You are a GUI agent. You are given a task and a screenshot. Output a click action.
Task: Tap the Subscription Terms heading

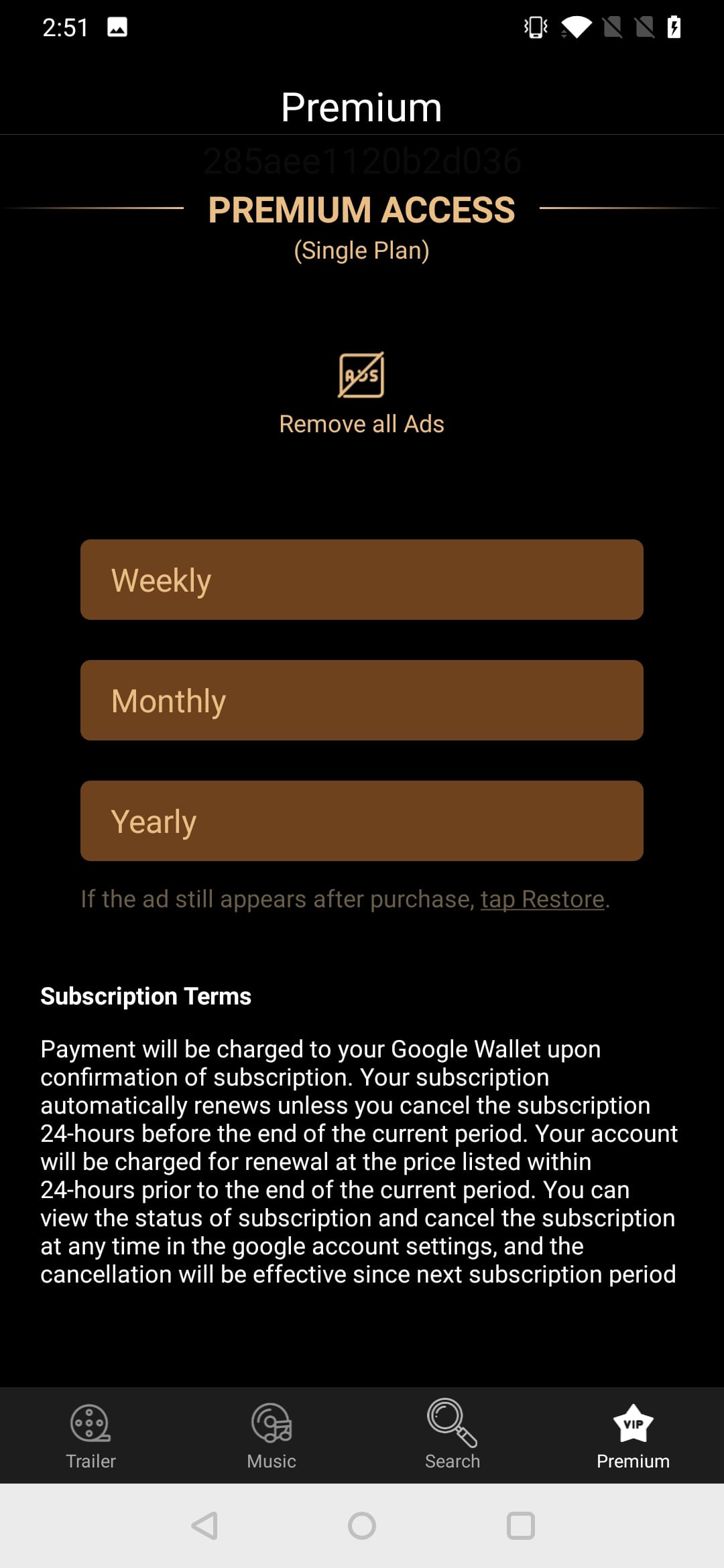click(x=145, y=996)
